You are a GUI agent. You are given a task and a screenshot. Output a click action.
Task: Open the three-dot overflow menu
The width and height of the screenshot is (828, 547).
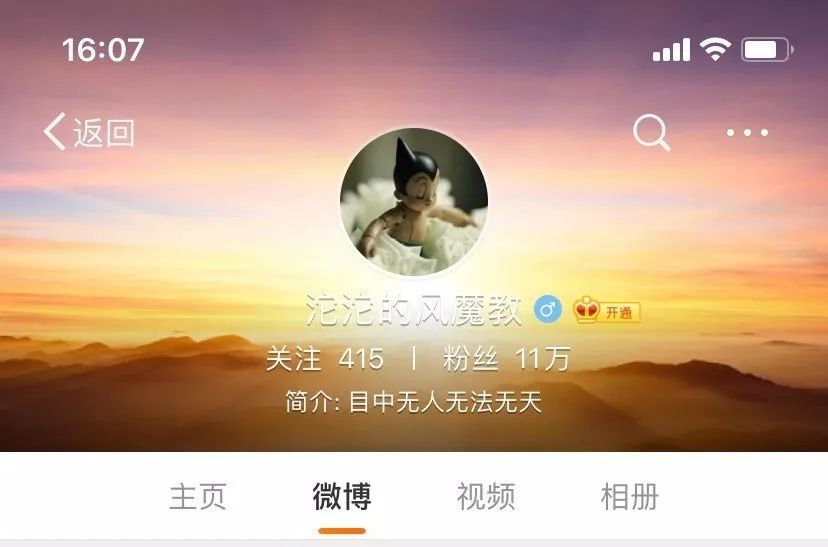(x=747, y=132)
